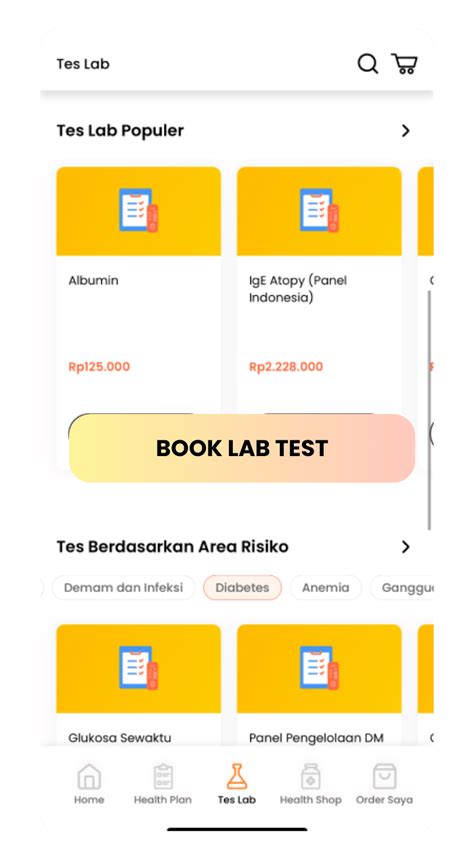Open the shopping cart
This screenshot has width=474, height=842.
(x=404, y=64)
